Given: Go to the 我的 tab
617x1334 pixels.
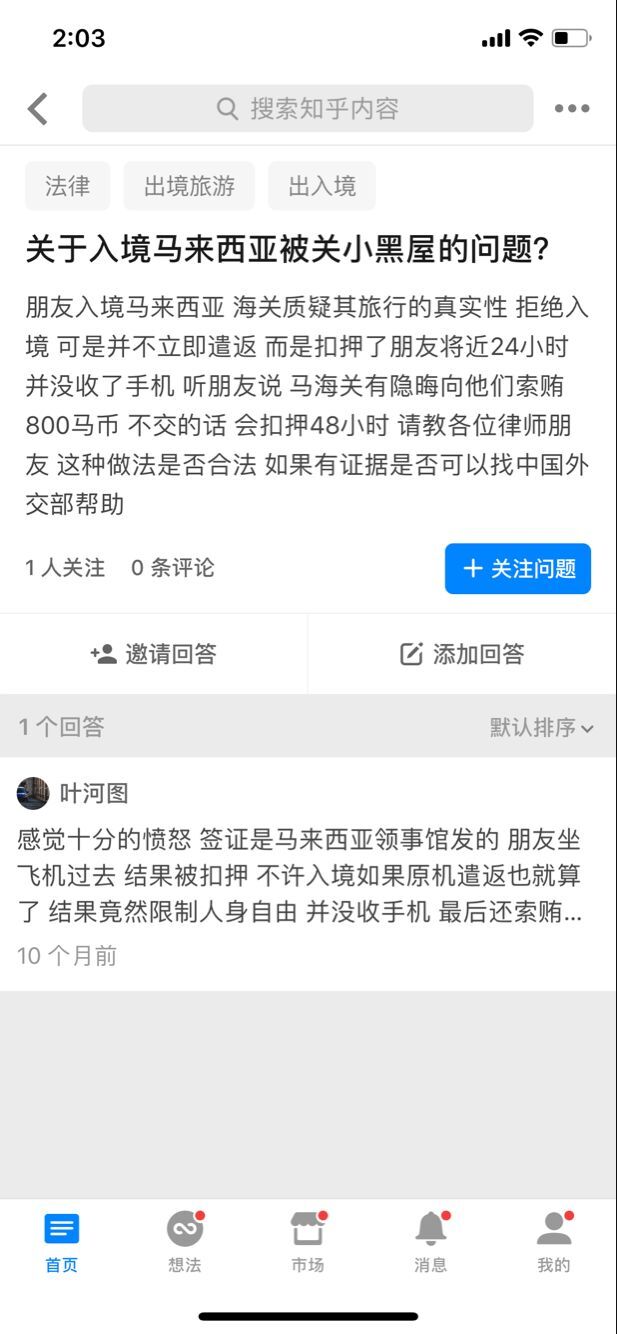Looking at the screenshot, I should 554,1242.
